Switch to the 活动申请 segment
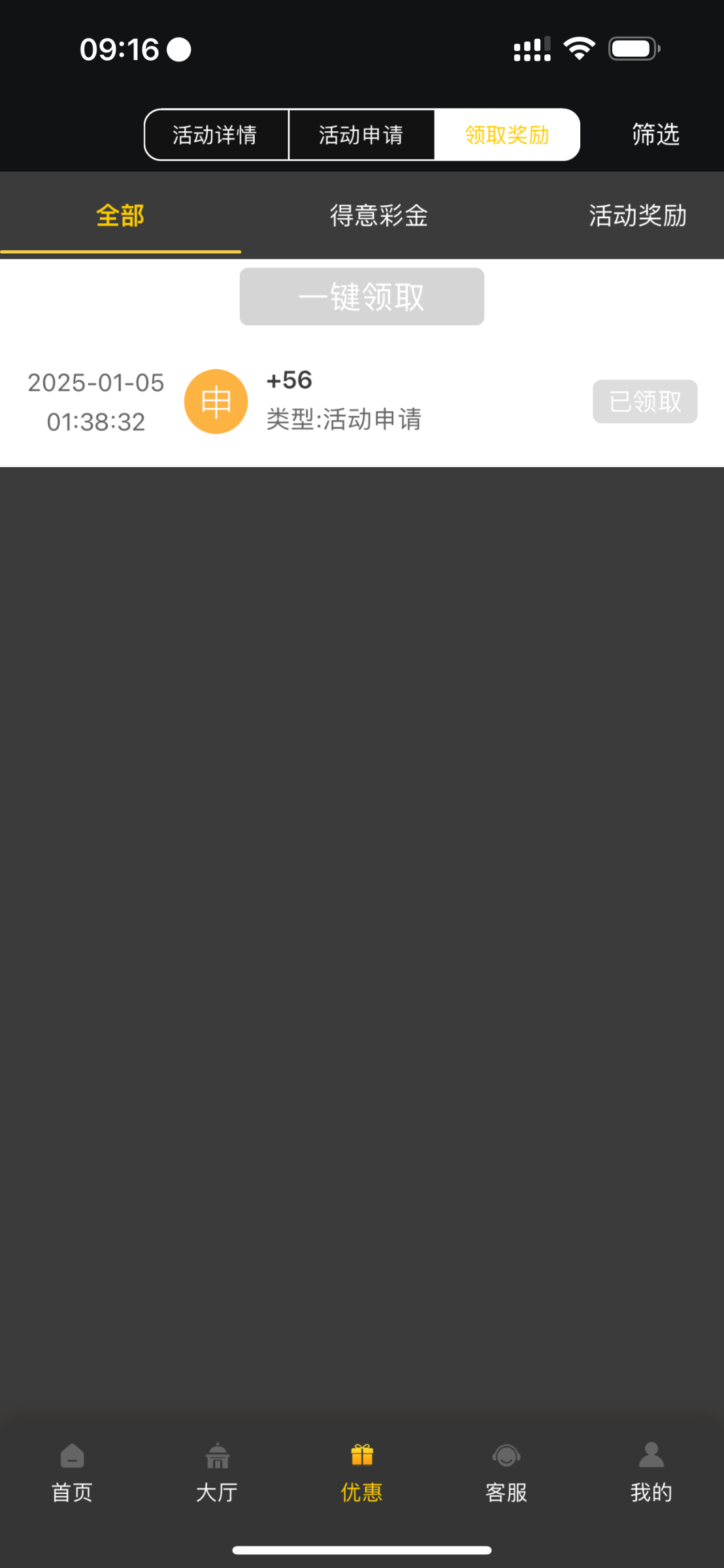The height and width of the screenshot is (1568, 724). coord(361,135)
